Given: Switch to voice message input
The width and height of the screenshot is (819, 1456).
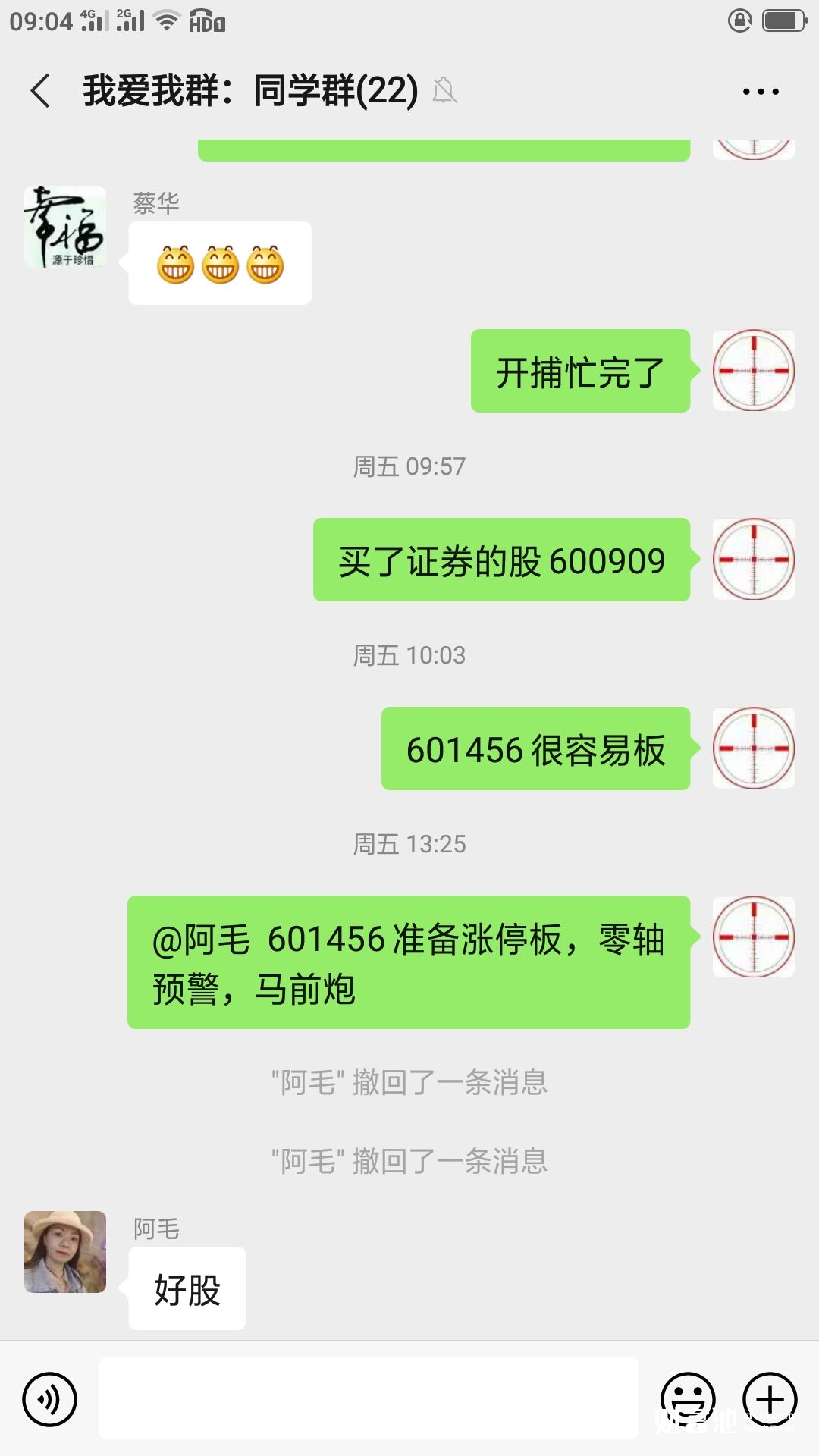Looking at the screenshot, I should click(x=49, y=1399).
